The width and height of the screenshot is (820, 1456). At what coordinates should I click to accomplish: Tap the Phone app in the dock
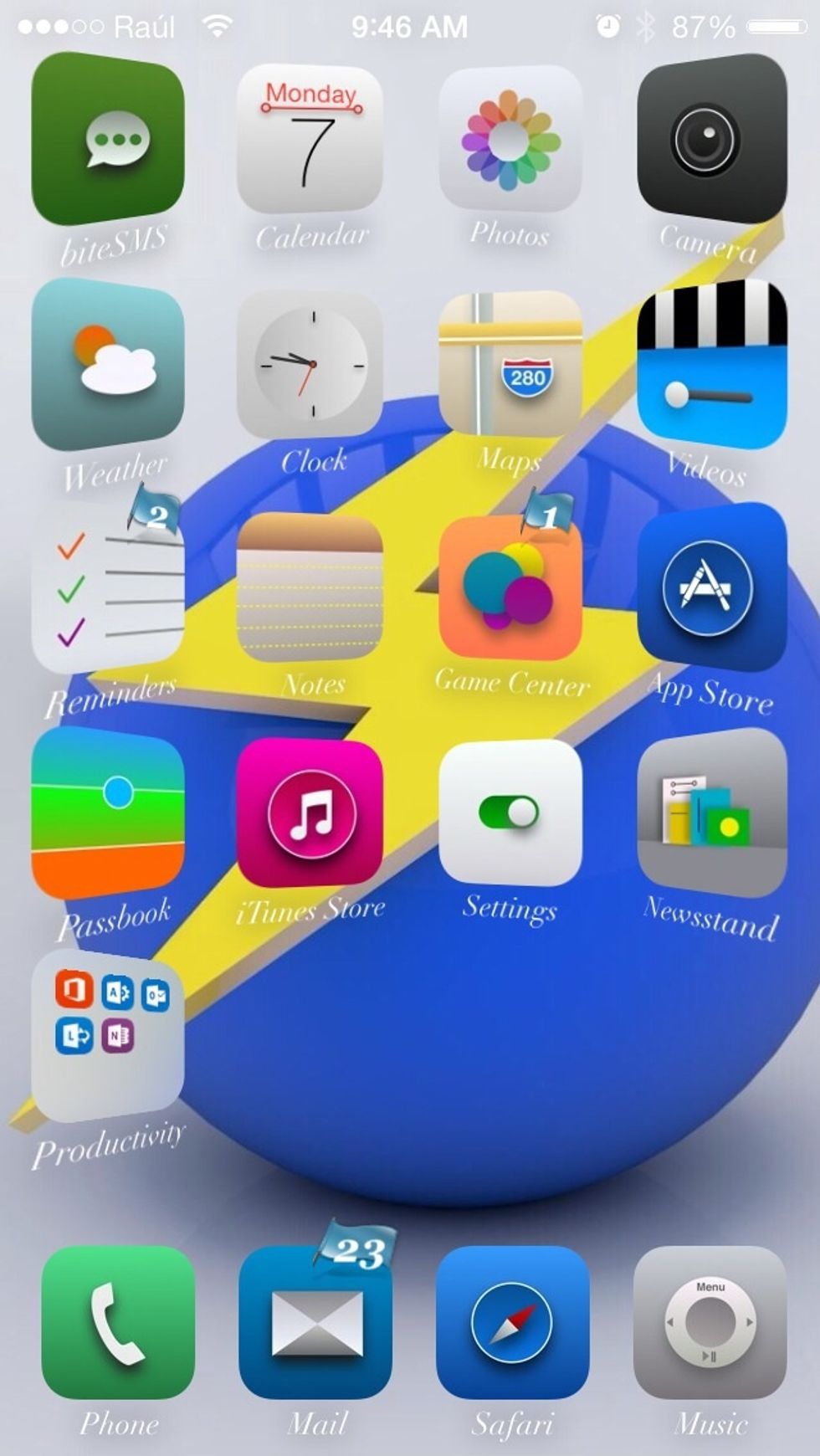pos(118,1322)
